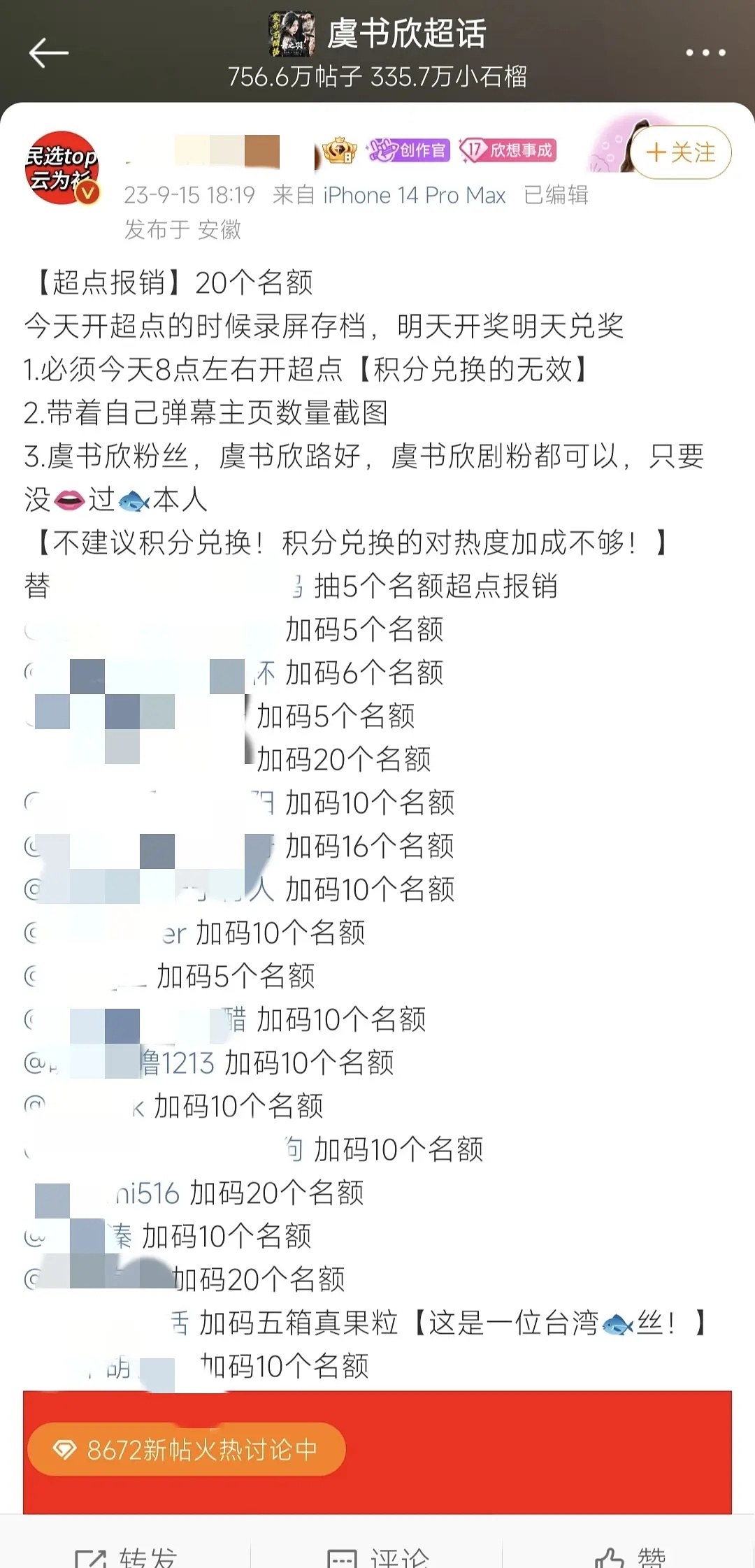Follow the post author with +关注
755x1568 pixels.
680,152
